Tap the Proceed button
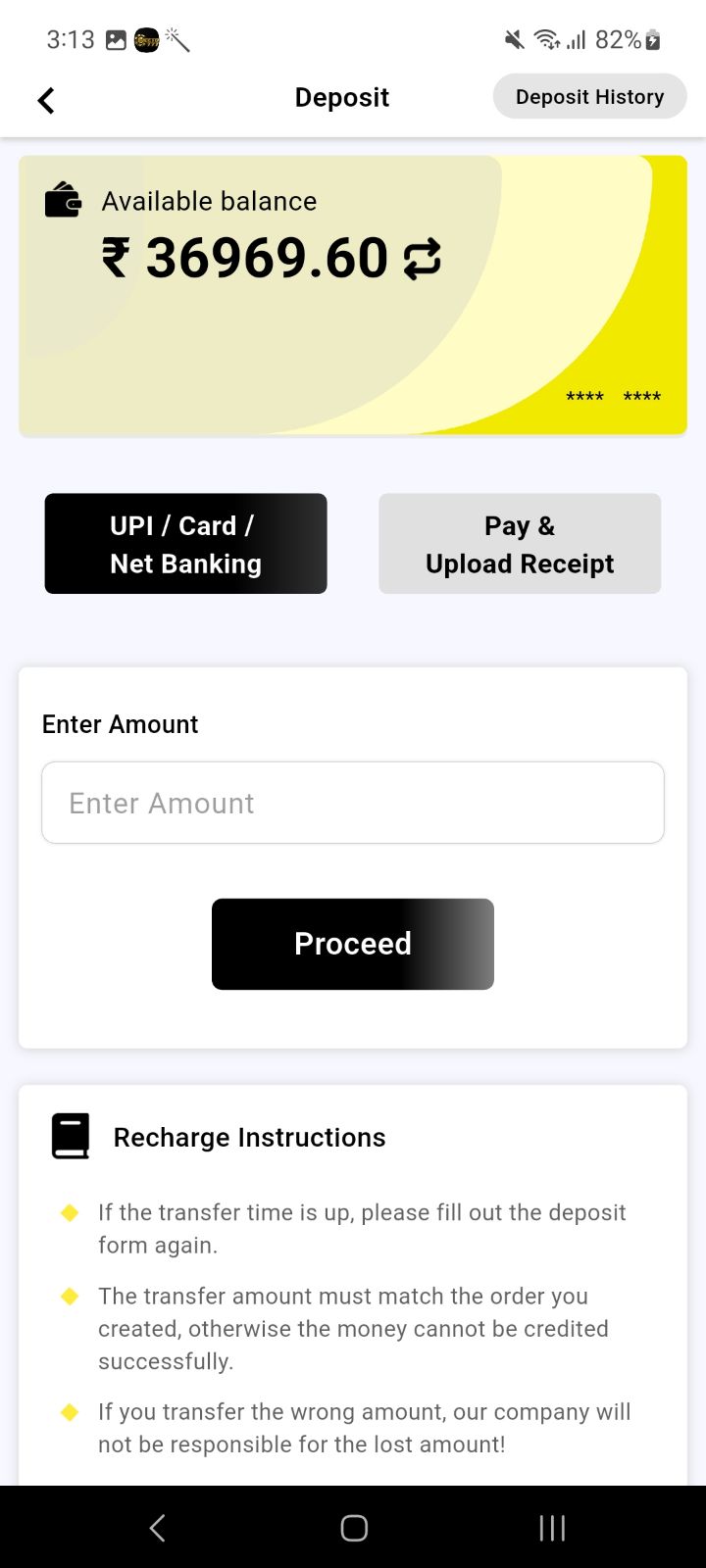706x1568 pixels. (353, 944)
